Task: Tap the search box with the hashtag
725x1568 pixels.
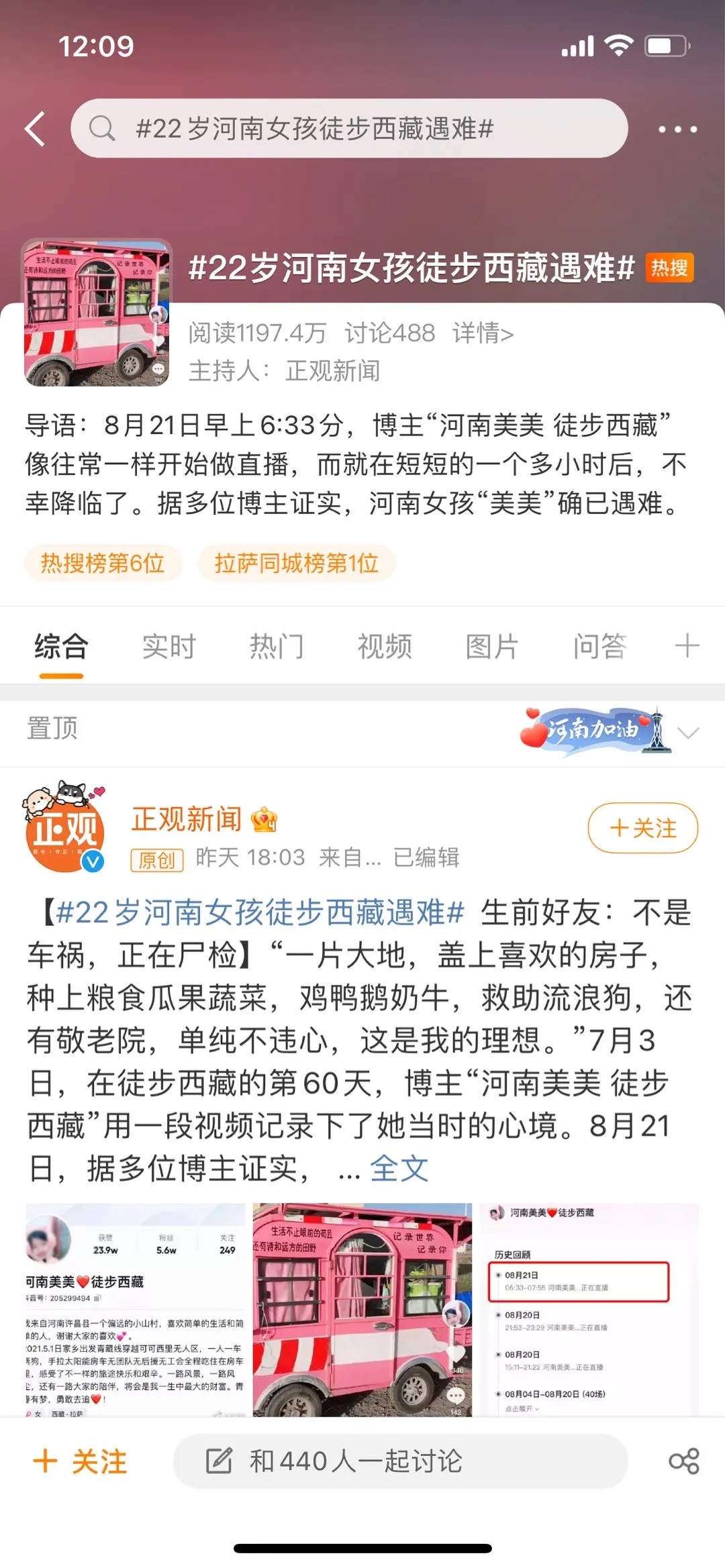Action: point(349,128)
